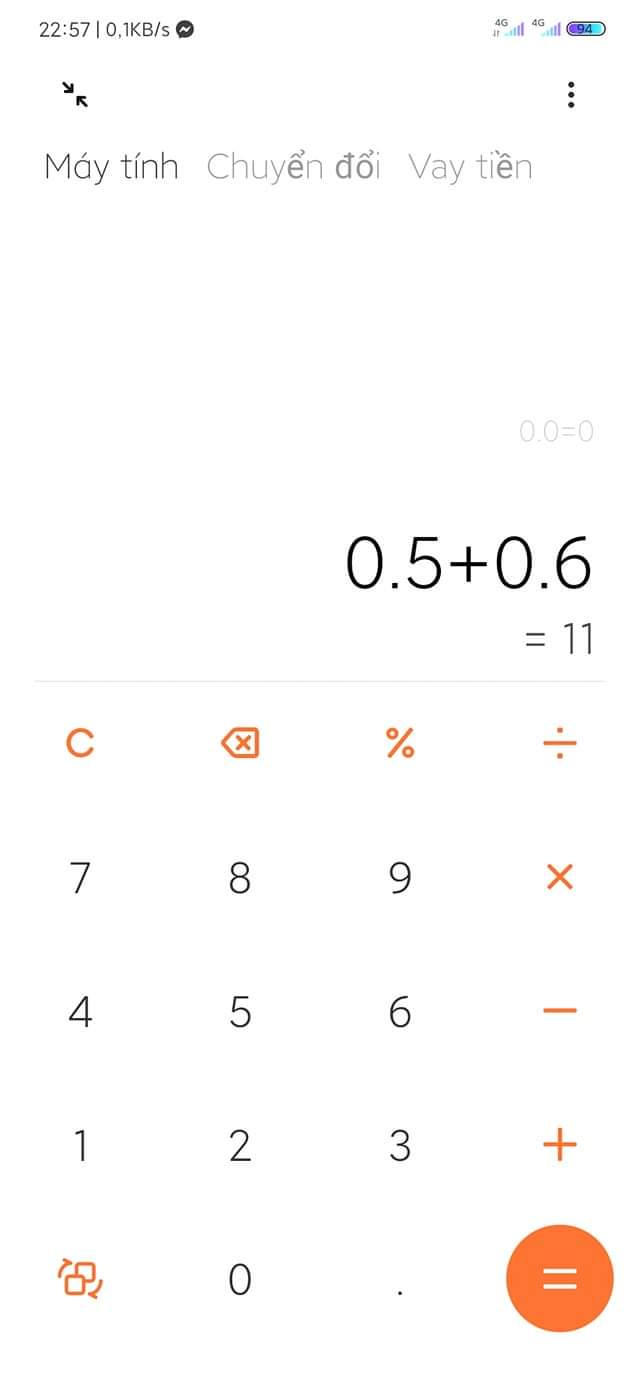This screenshot has width=640, height=1386.
Task: Enter digit 2
Action: 240,1145
